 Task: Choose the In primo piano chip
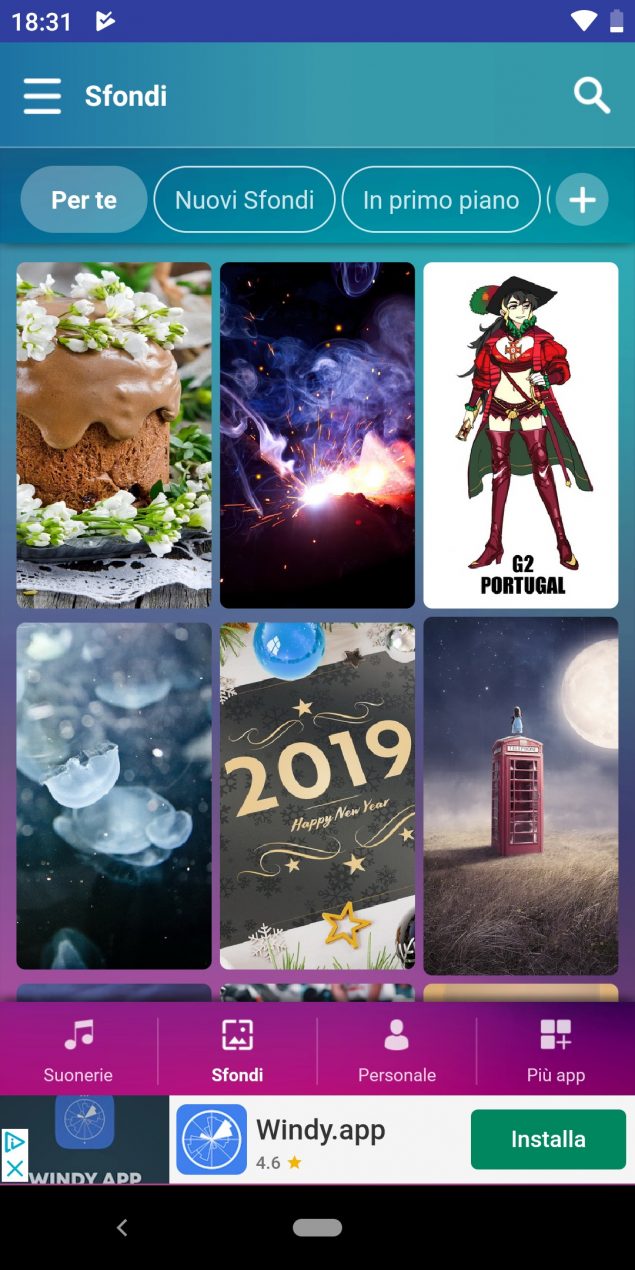[x=441, y=200]
